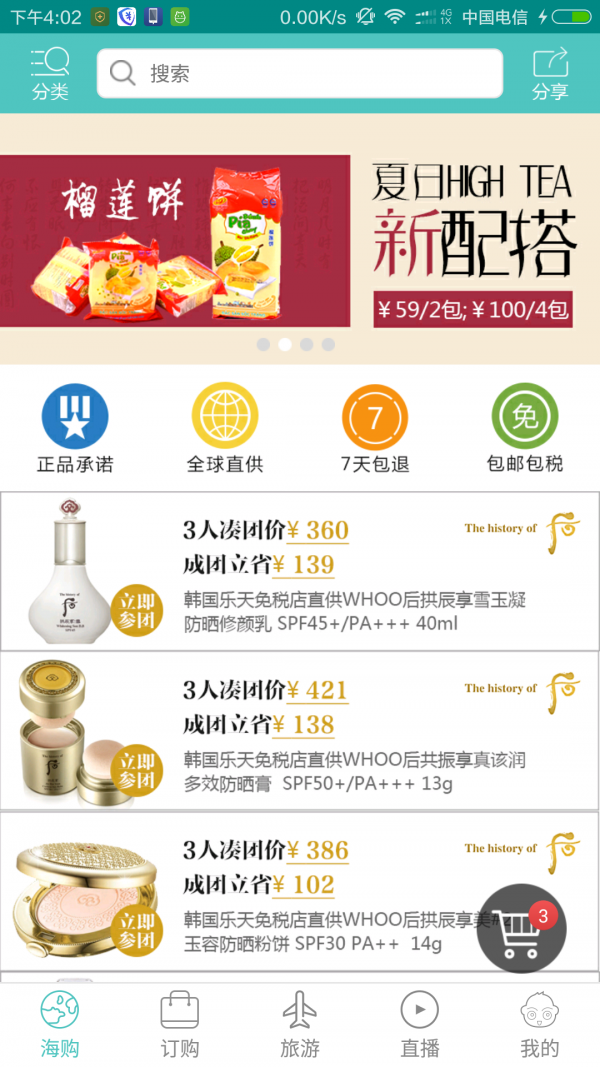Open the 包邮包税 shortcut
The width and height of the screenshot is (600, 1067).
525,428
